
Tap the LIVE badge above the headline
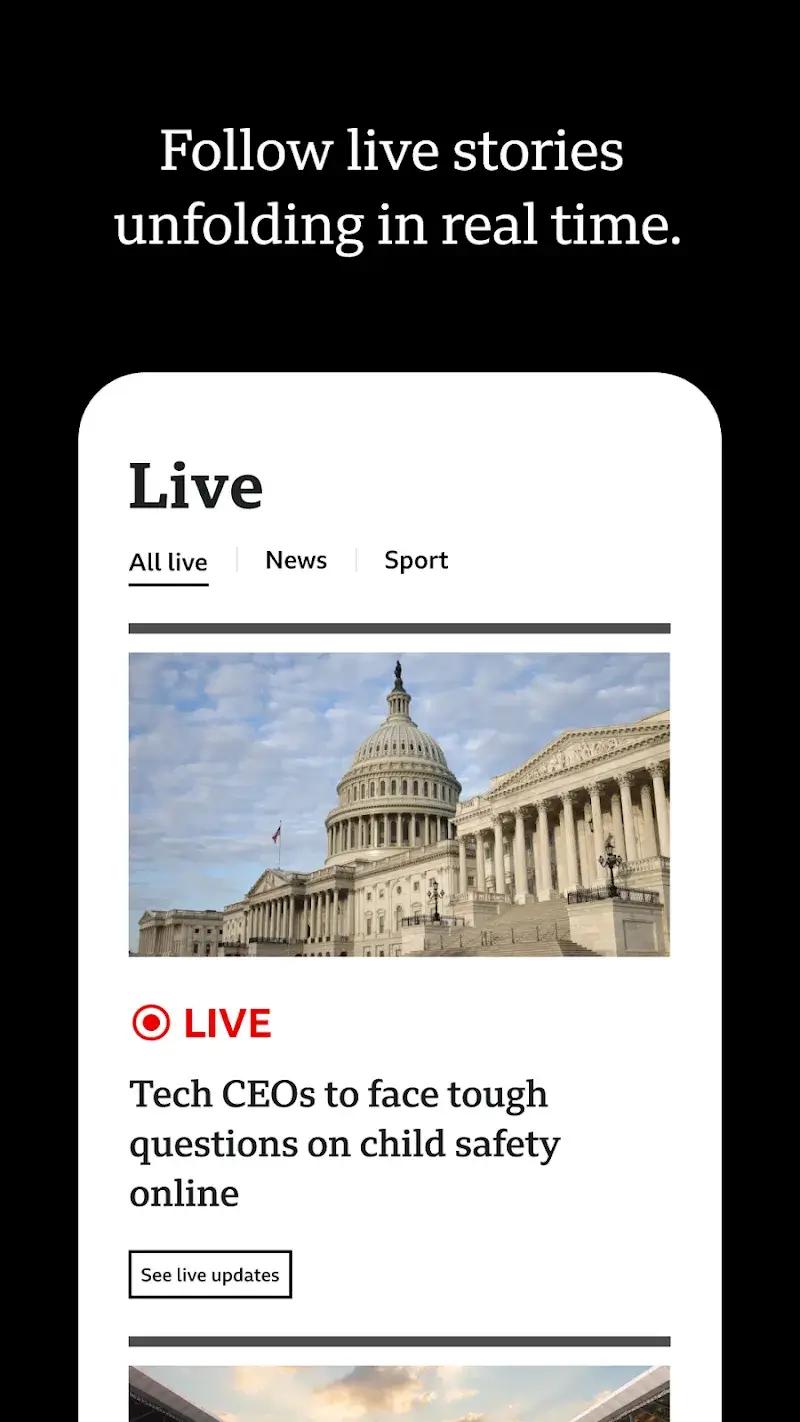(198, 1022)
